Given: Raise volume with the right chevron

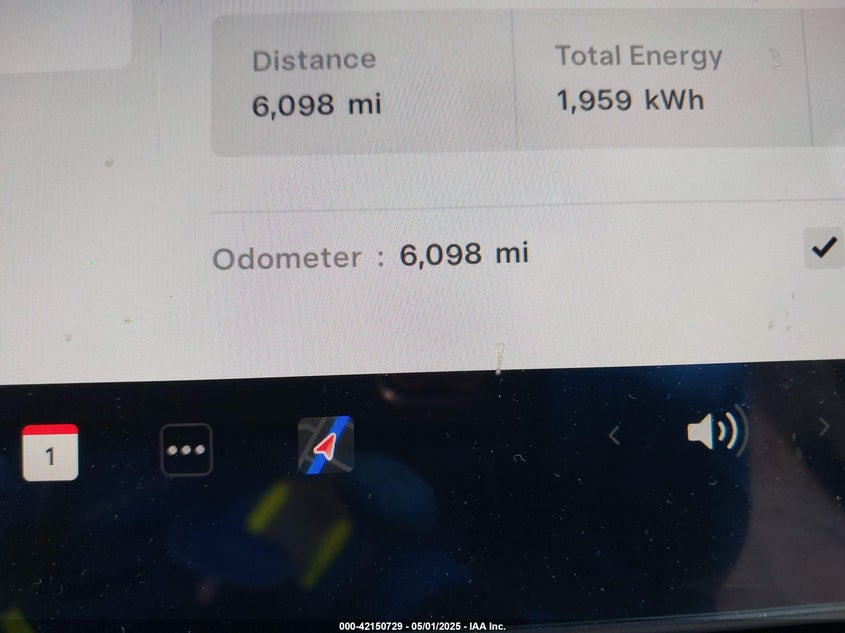Looking at the screenshot, I should point(824,428).
